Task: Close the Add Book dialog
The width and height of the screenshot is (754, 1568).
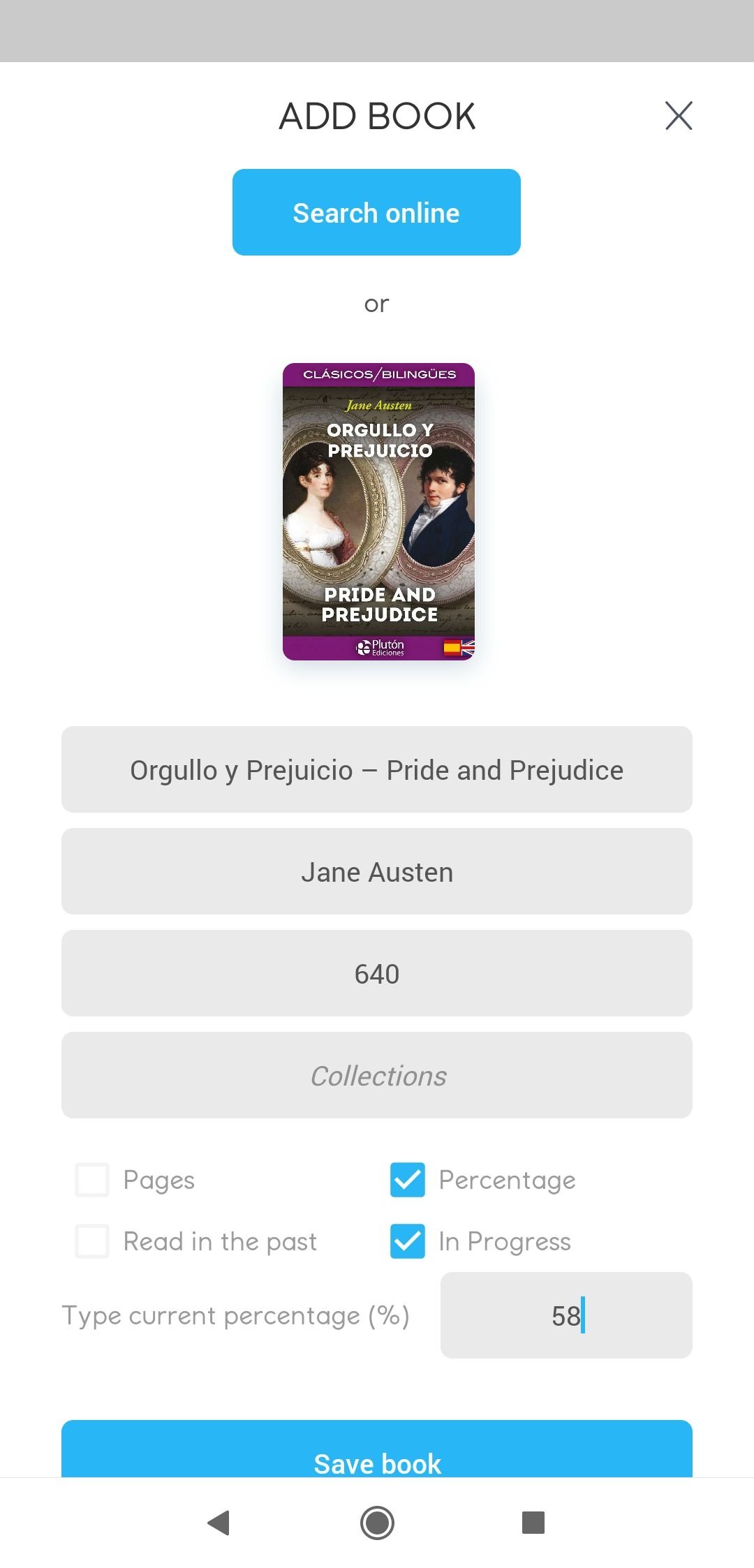Action: tap(679, 116)
